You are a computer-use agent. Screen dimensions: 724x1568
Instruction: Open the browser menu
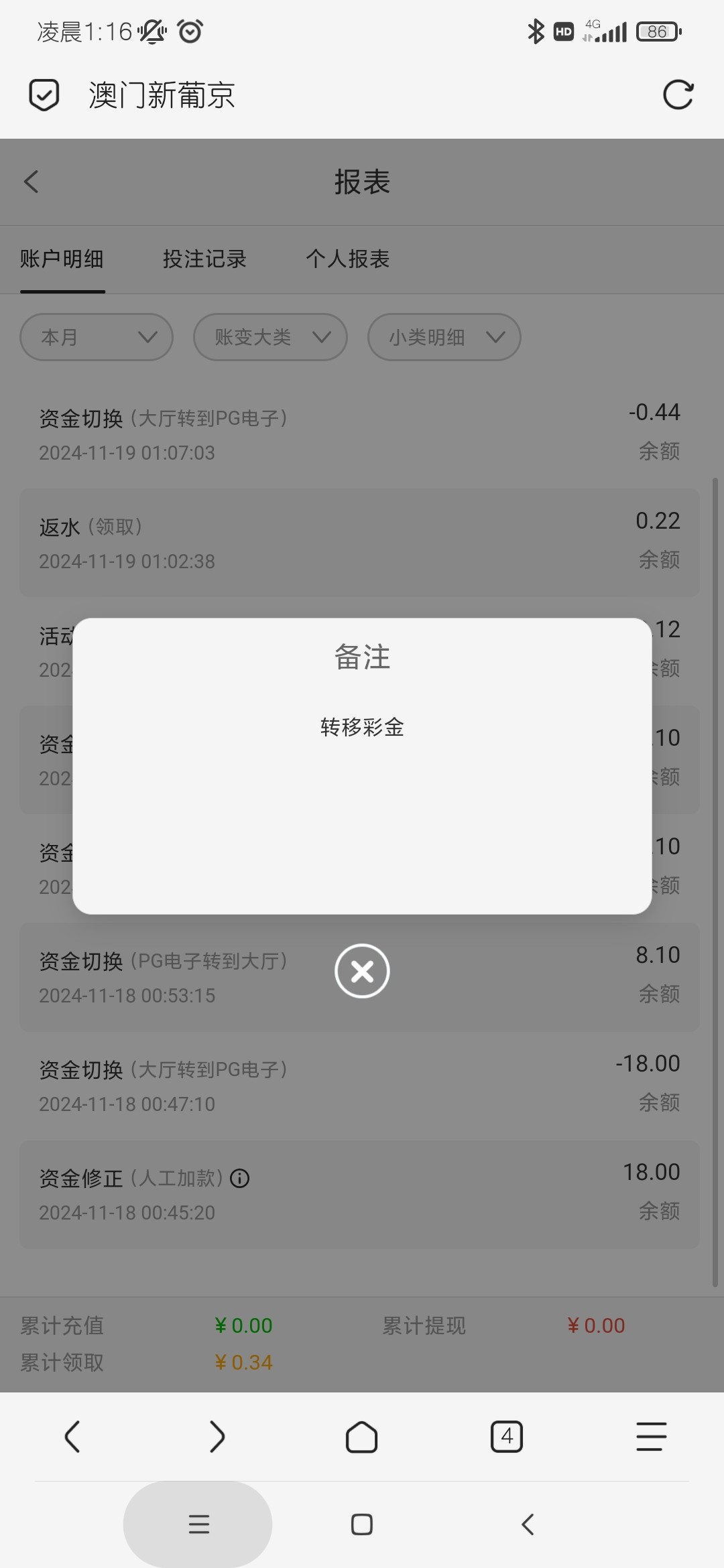pyautogui.click(x=652, y=1437)
